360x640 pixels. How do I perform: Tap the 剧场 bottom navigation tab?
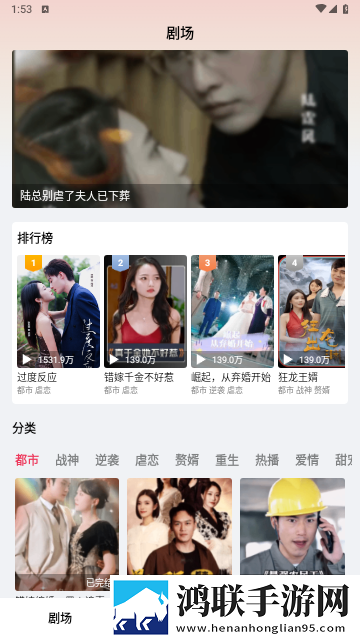click(60, 618)
